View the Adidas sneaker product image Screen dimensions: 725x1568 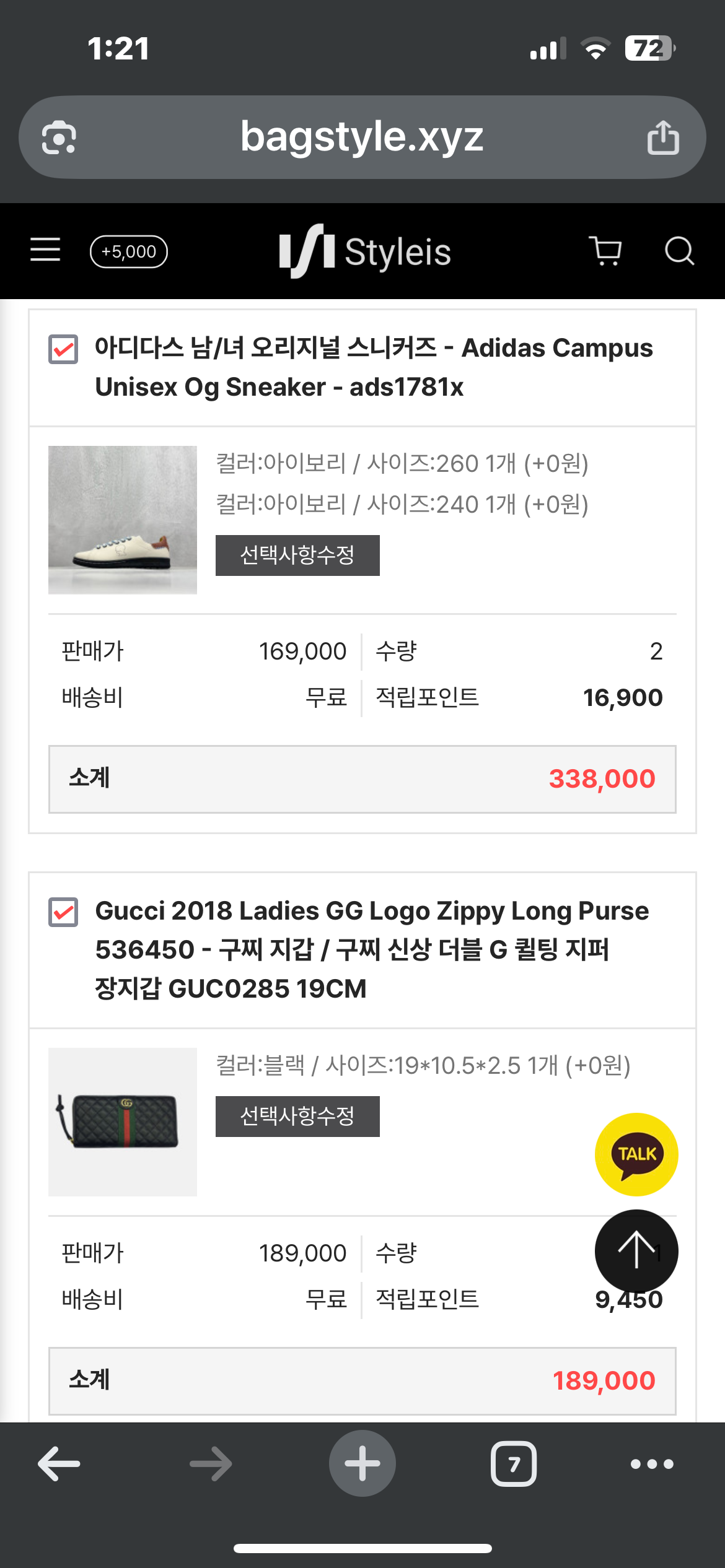pyautogui.click(x=123, y=520)
